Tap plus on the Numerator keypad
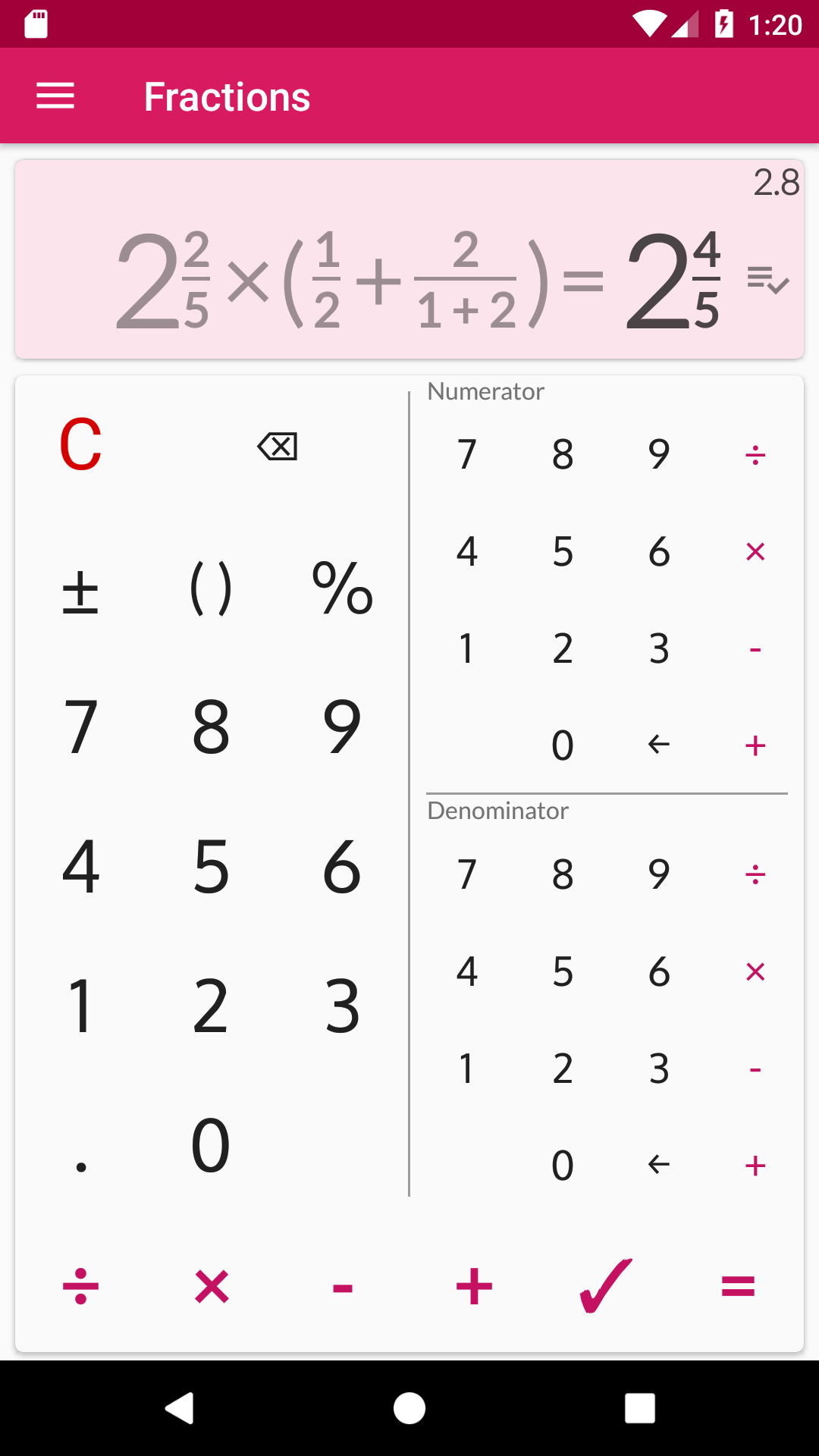 point(755,745)
